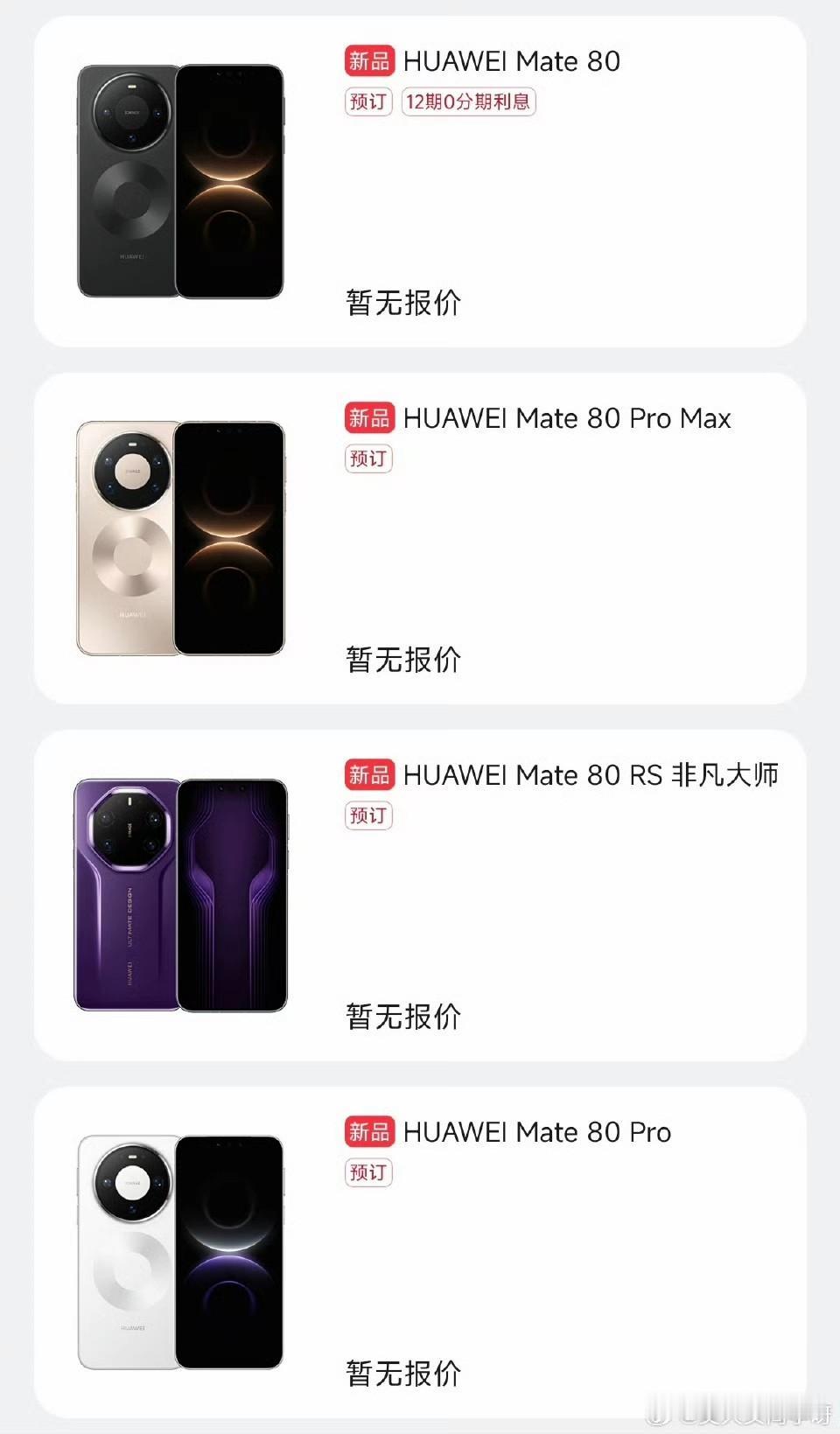The width and height of the screenshot is (840, 1434).
Task: Click the 新品 badge on Mate 80 Pro Max
Action: pyautogui.click(x=368, y=418)
